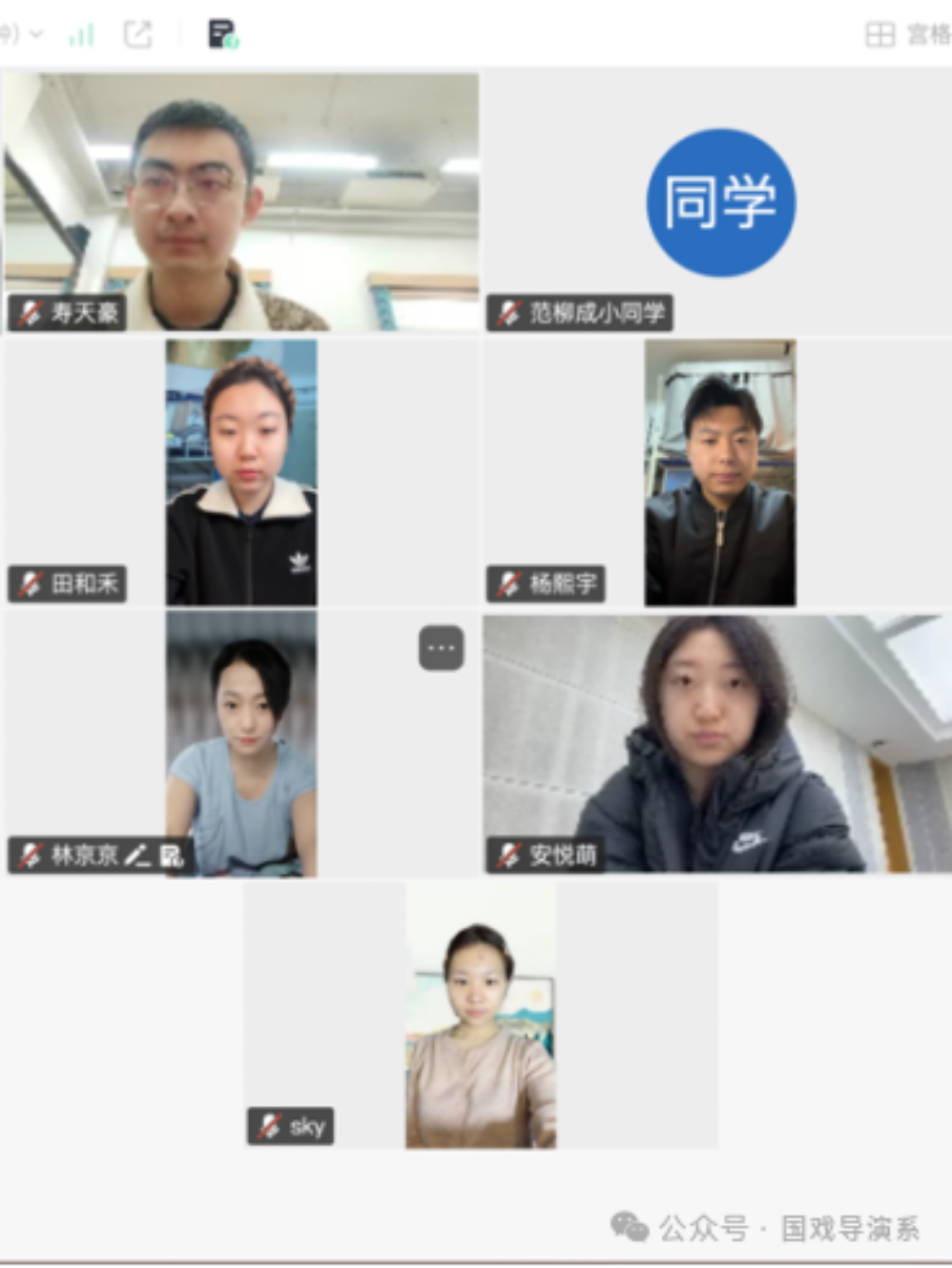Viewport: 952px width, 1268px height.
Task: Select 田和禾's video tile
Action: [241, 472]
